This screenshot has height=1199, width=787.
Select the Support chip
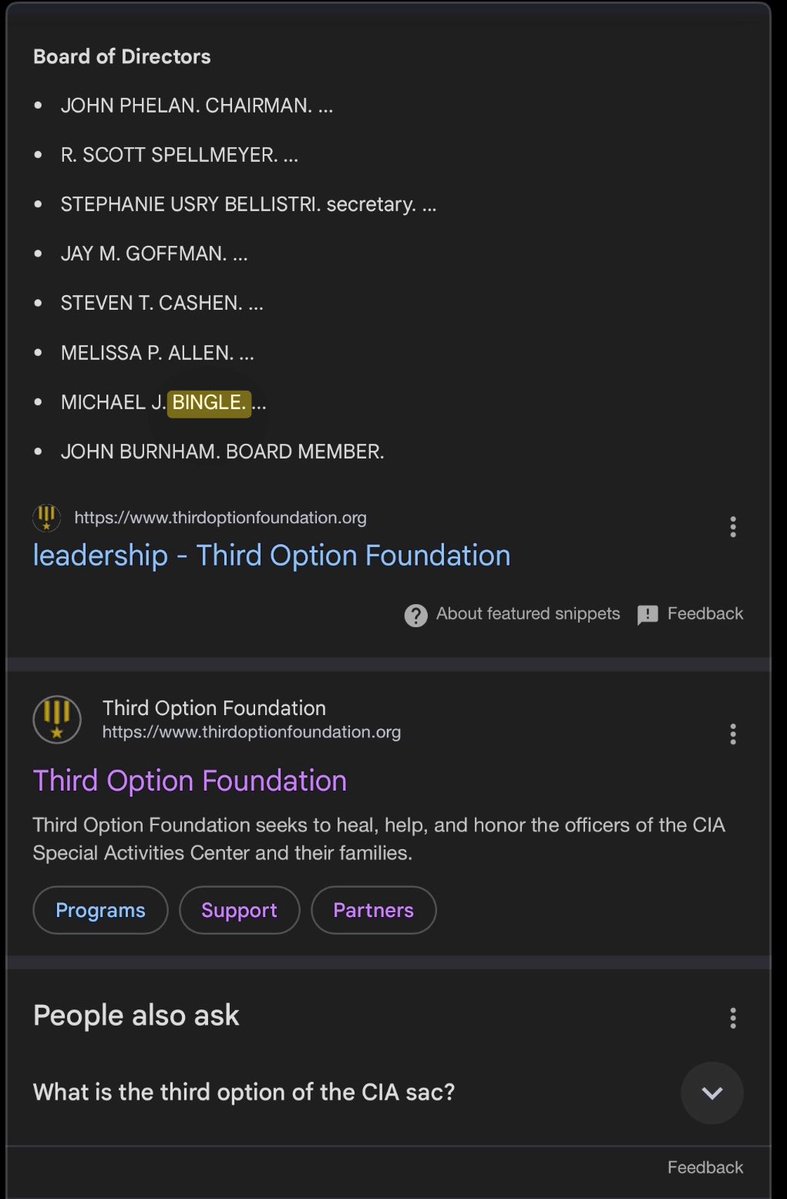[239, 910]
